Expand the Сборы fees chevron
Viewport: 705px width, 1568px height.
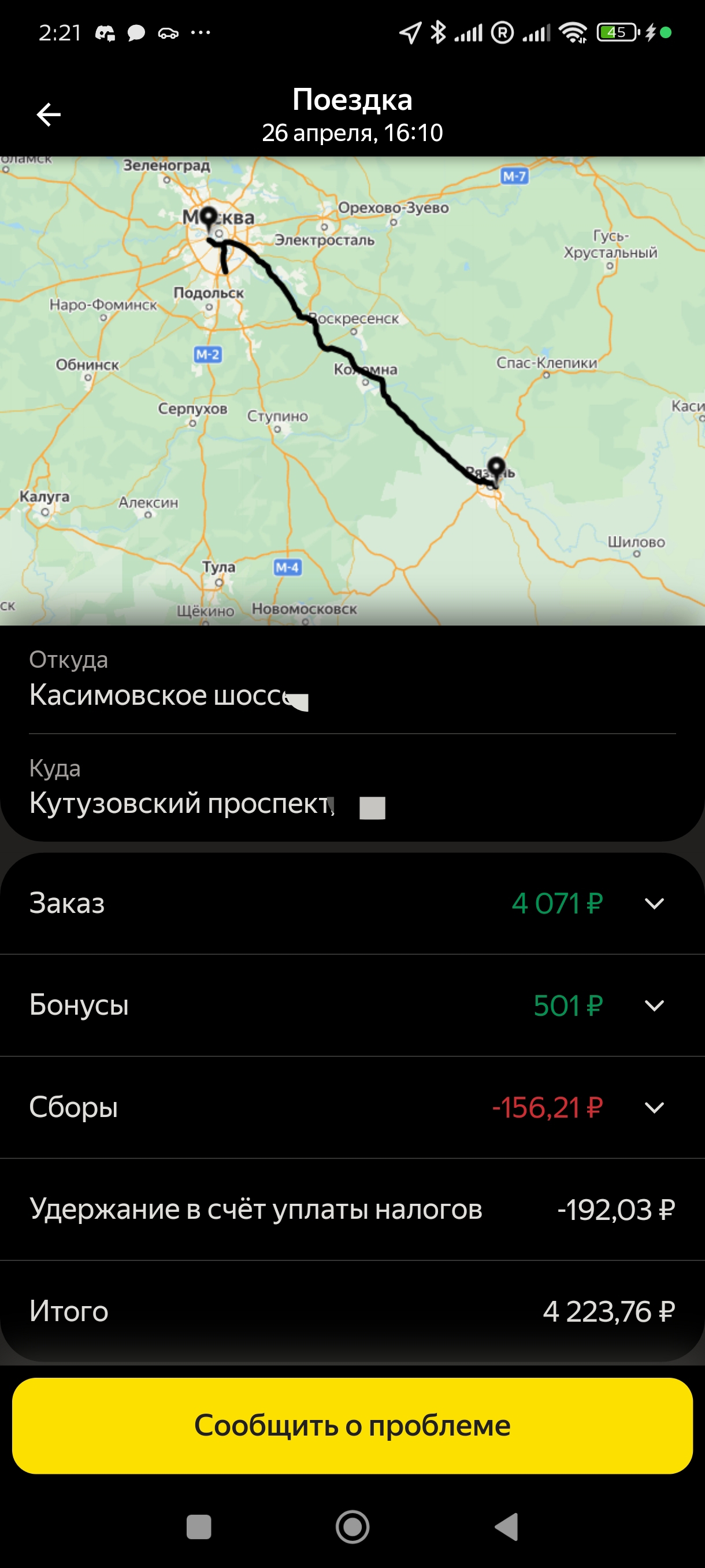(654, 1107)
